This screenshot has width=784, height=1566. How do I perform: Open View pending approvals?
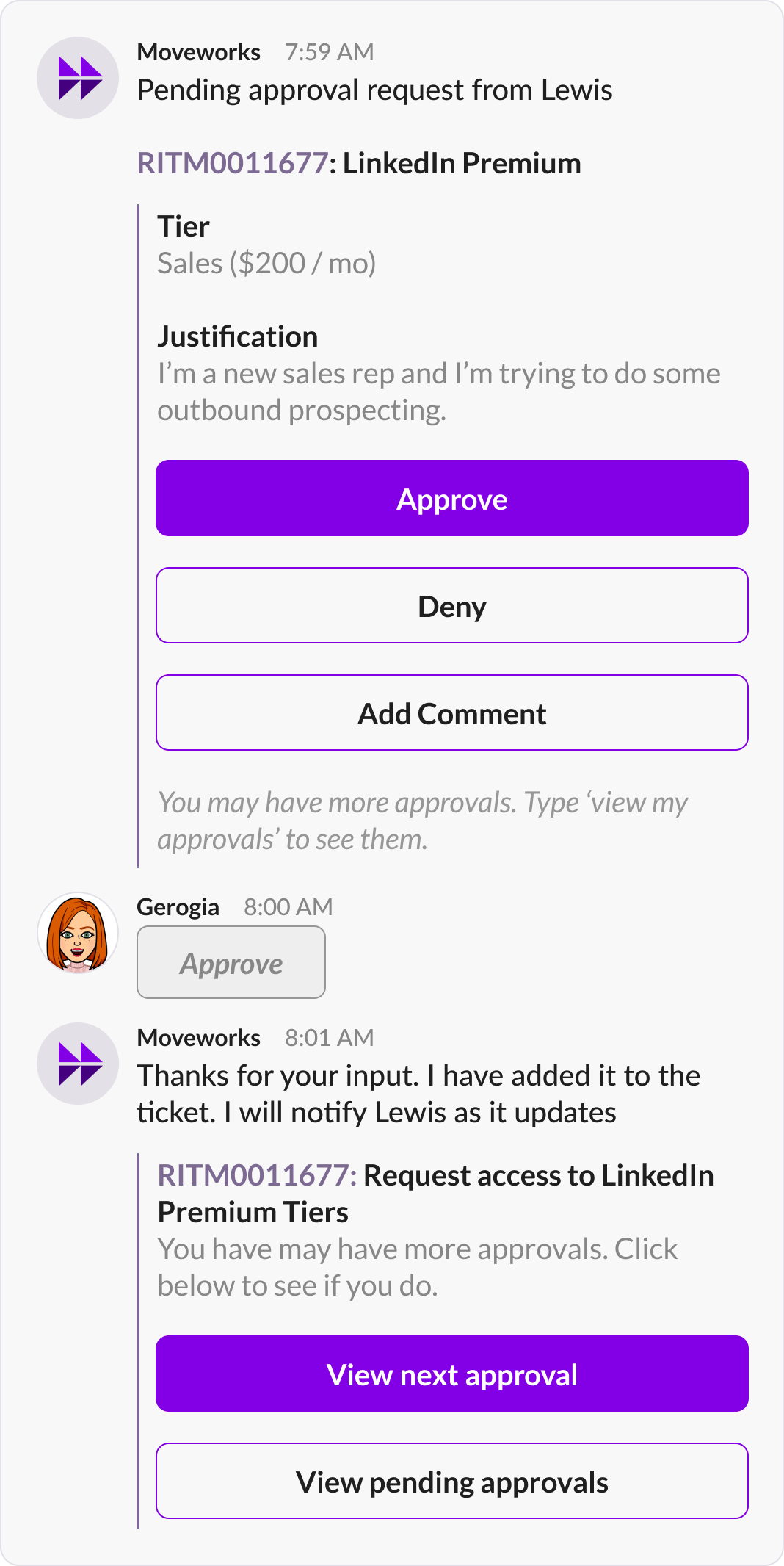pos(451,1482)
